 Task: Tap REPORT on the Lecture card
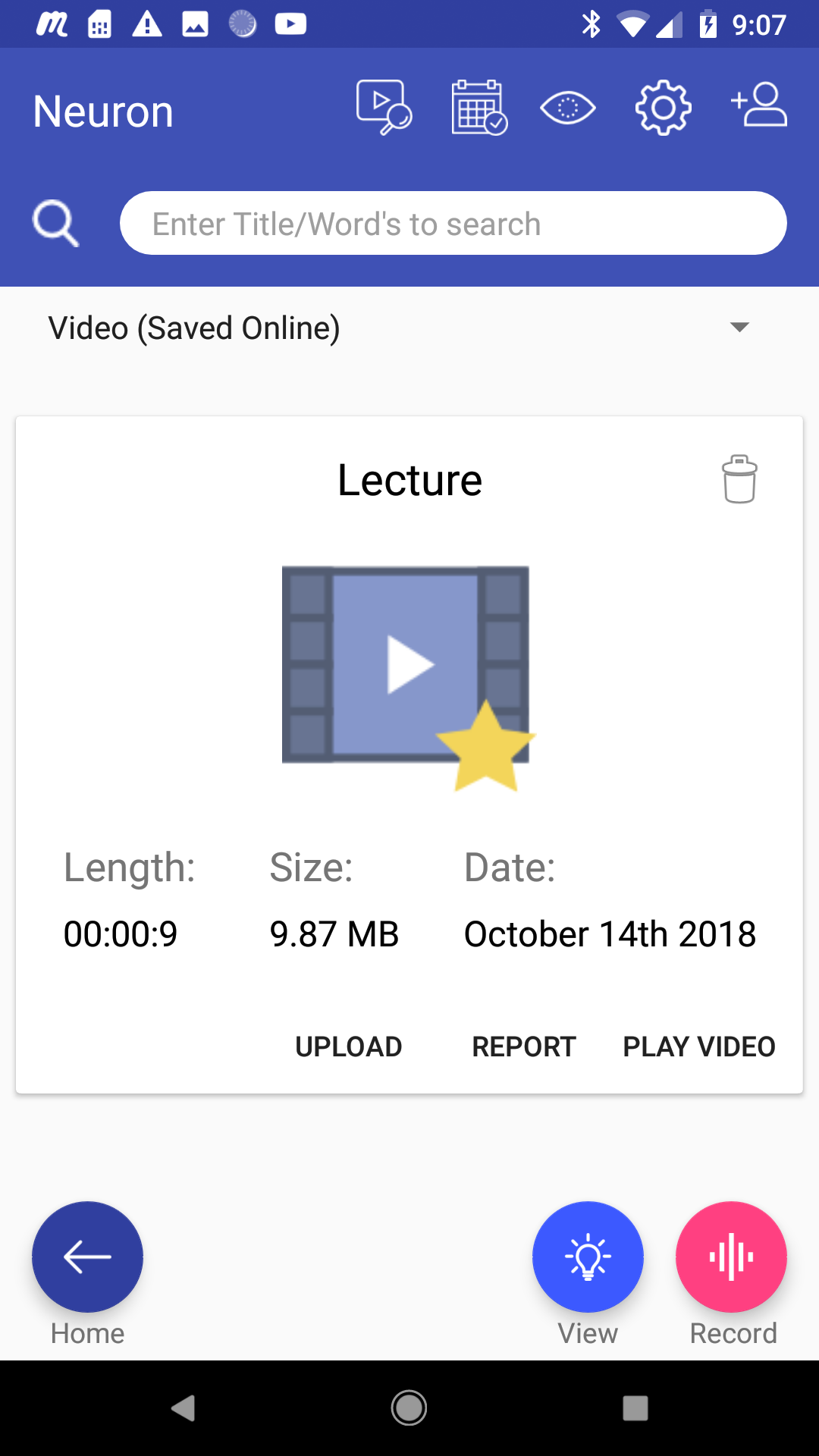pos(524,1046)
